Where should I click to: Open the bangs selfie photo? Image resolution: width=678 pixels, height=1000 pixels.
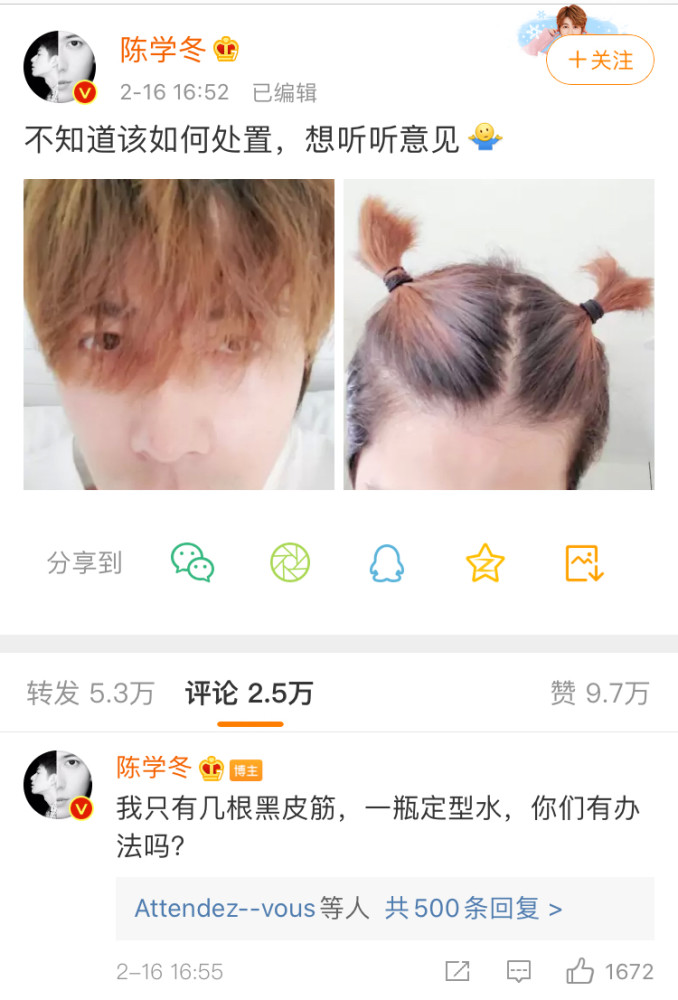pos(179,334)
